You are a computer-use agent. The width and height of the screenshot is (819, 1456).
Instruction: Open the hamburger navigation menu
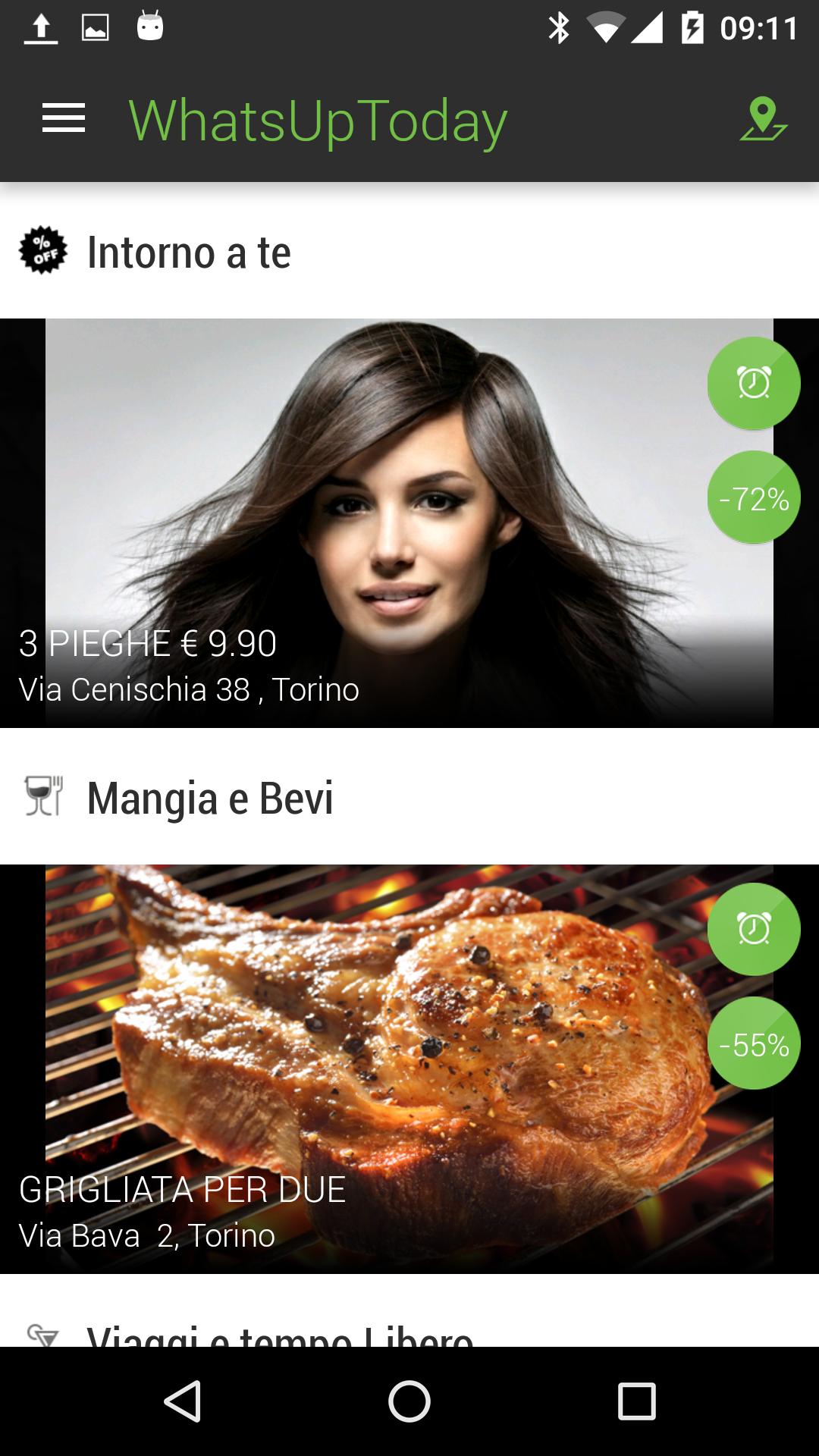coord(64,119)
